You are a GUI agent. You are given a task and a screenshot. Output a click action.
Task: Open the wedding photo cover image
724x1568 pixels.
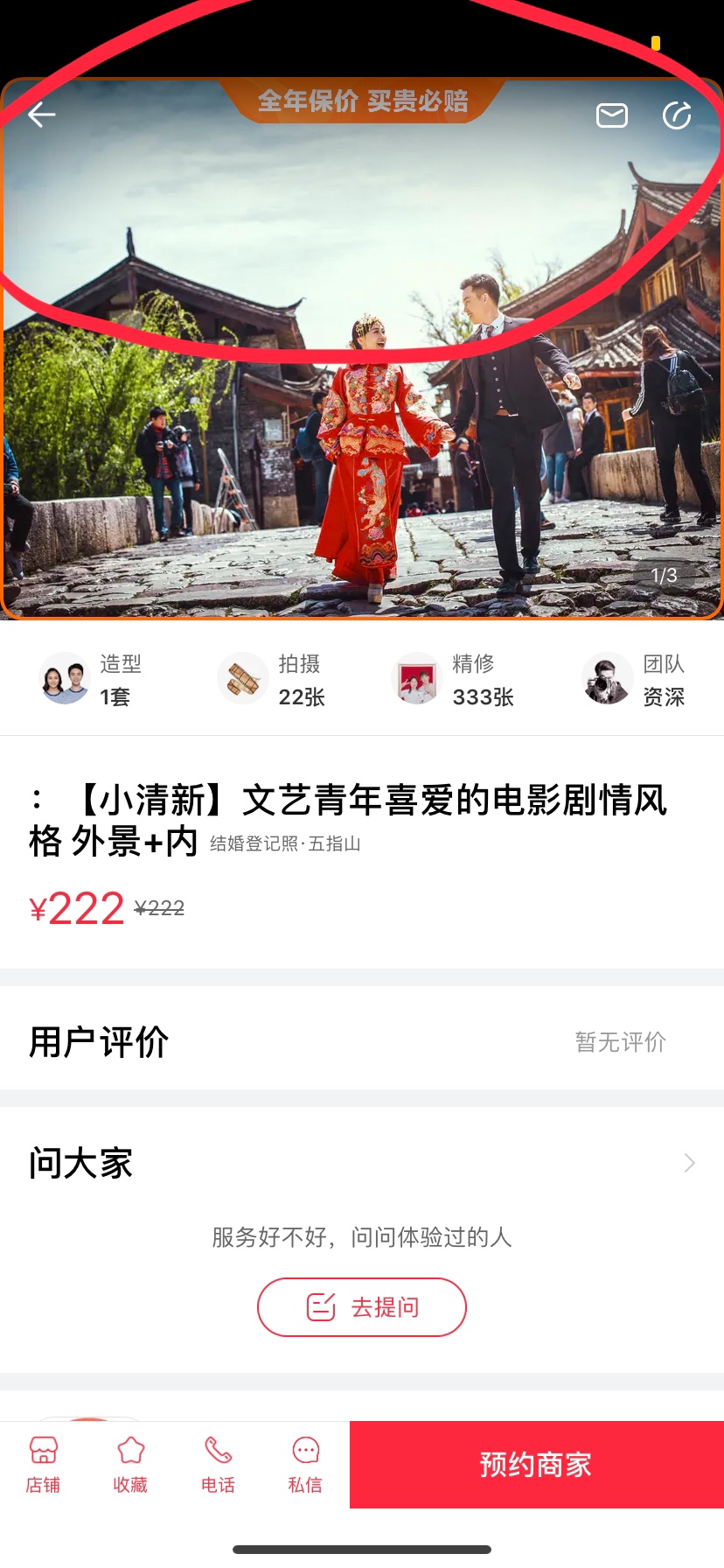pyautogui.click(x=362, y=394)
